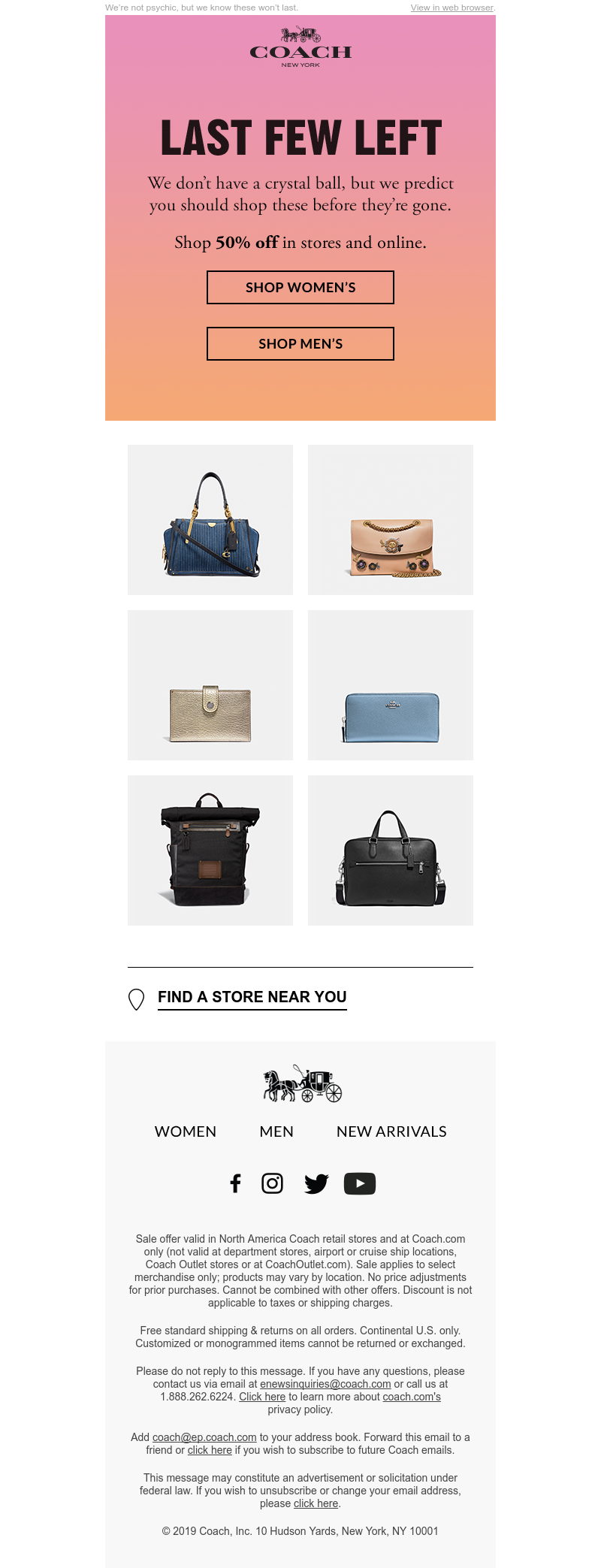The image size is (601, 1568).
Task: Open coach.com's privacy policy link
Action: (412, 1397)
